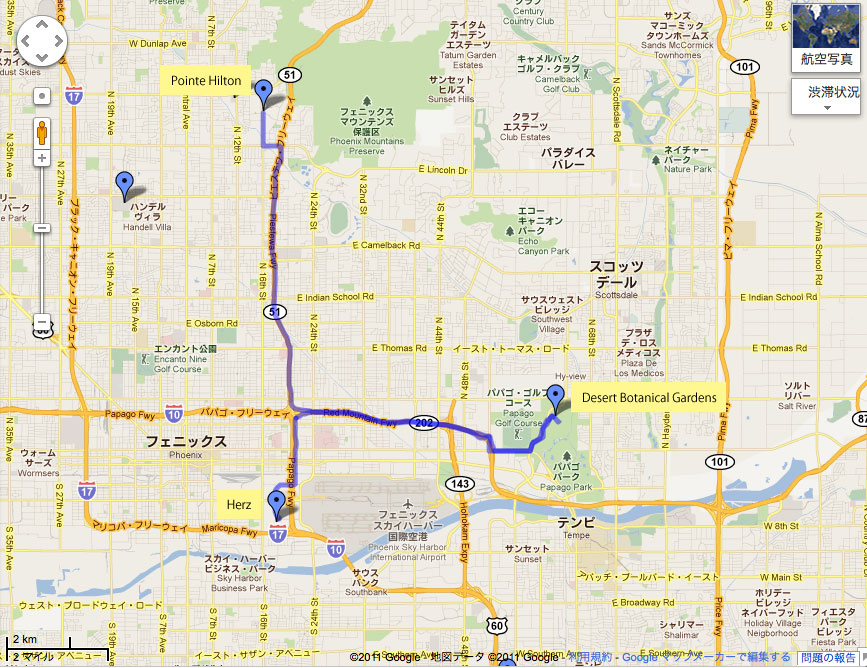Open the Handell Villa map marker

(x=124, y=184)
